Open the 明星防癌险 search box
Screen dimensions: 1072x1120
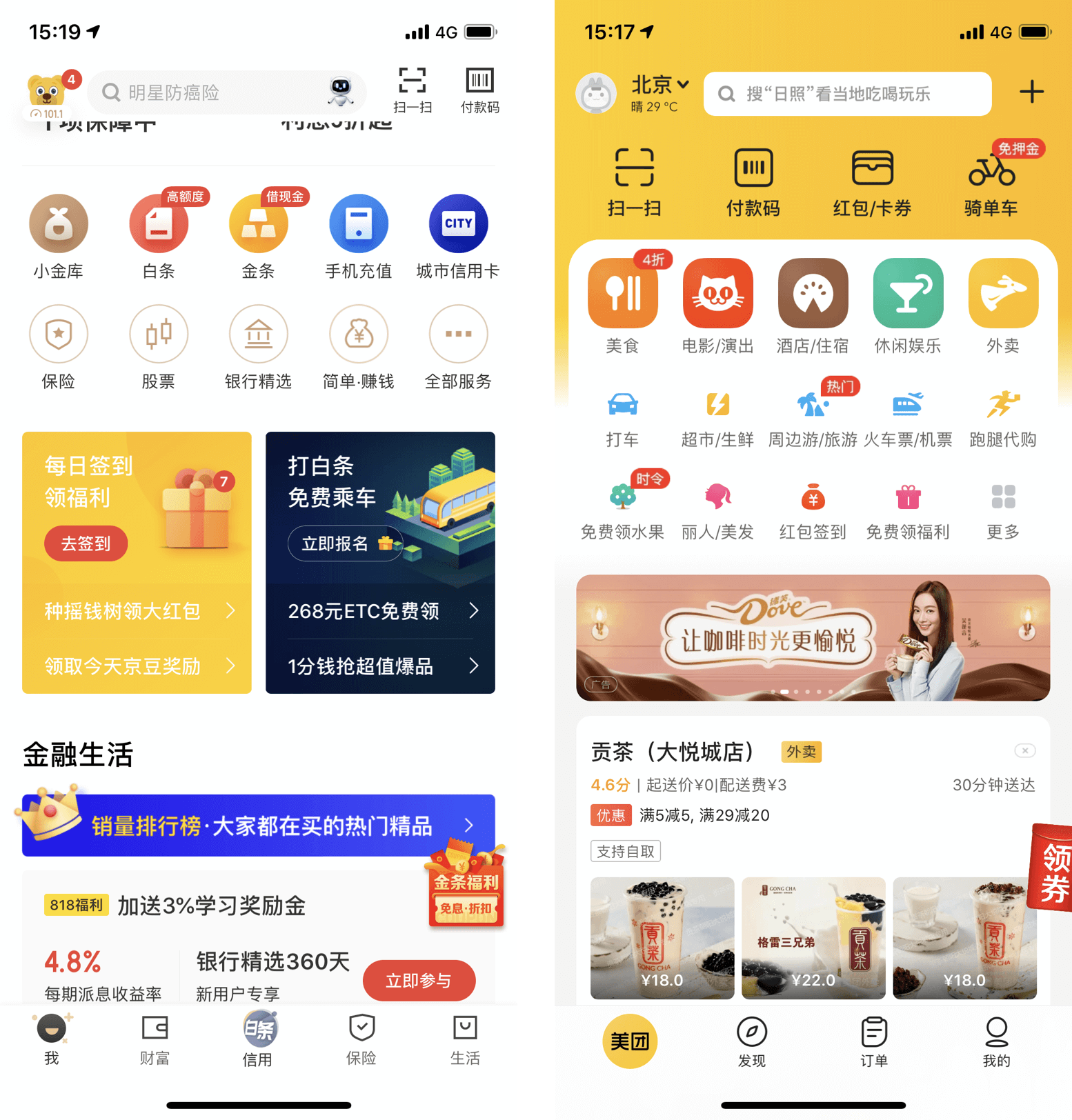[x=214, y=92]
